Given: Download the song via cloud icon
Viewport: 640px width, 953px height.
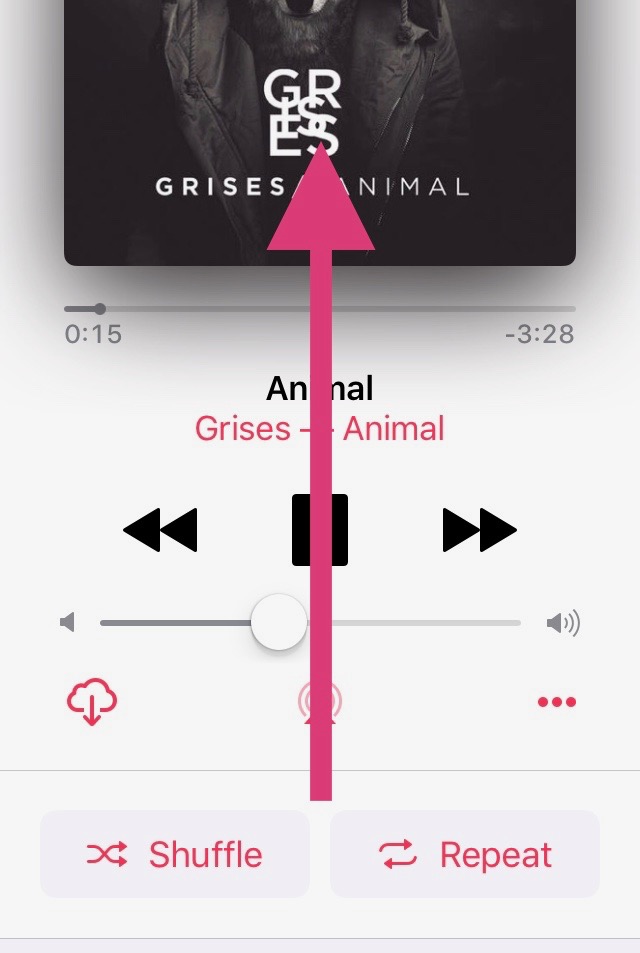Looking at the screenshot, I should point(91,702).
